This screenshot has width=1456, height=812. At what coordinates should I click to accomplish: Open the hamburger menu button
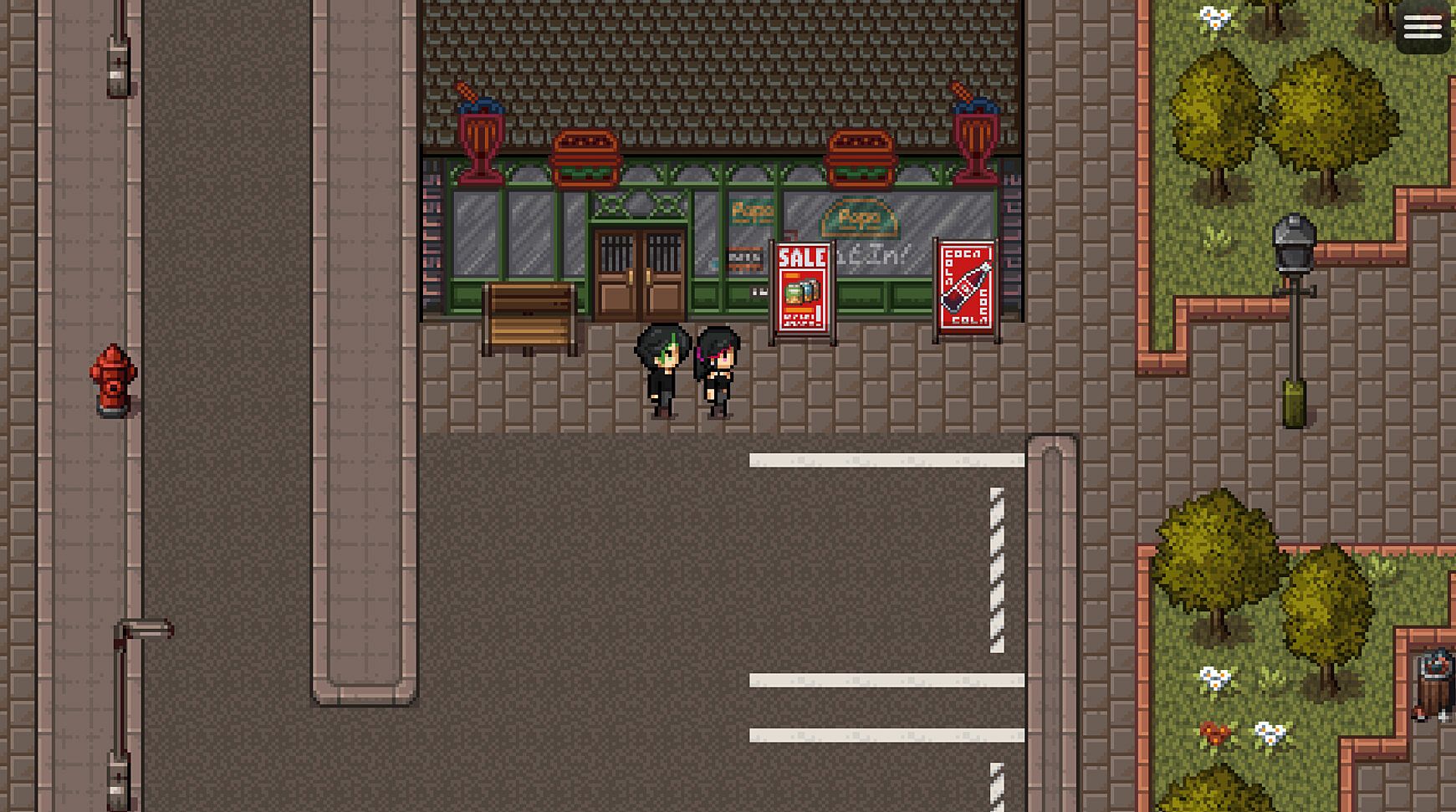tap(1423, 28)
